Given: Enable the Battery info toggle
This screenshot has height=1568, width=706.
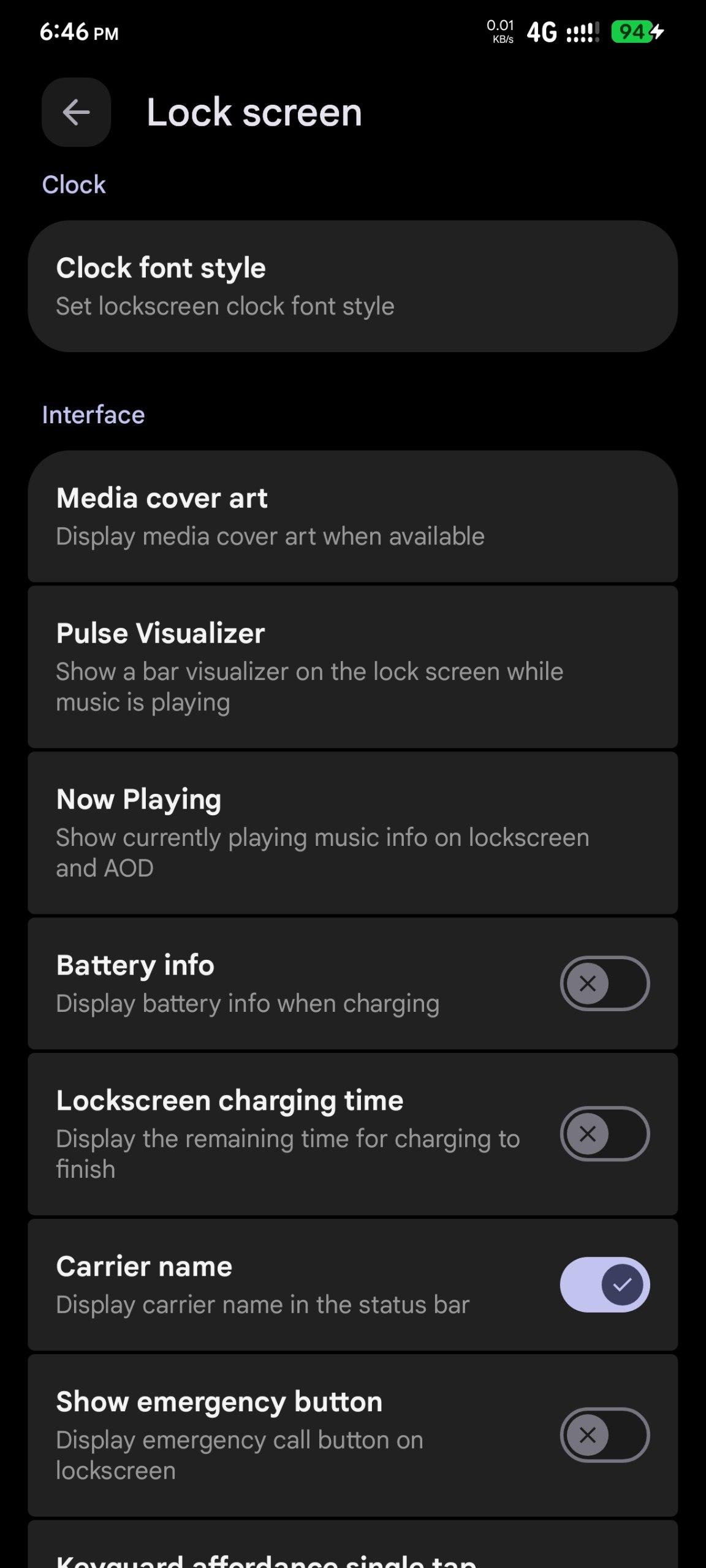Looking at the screenshot, I should (x=604, y=983).
